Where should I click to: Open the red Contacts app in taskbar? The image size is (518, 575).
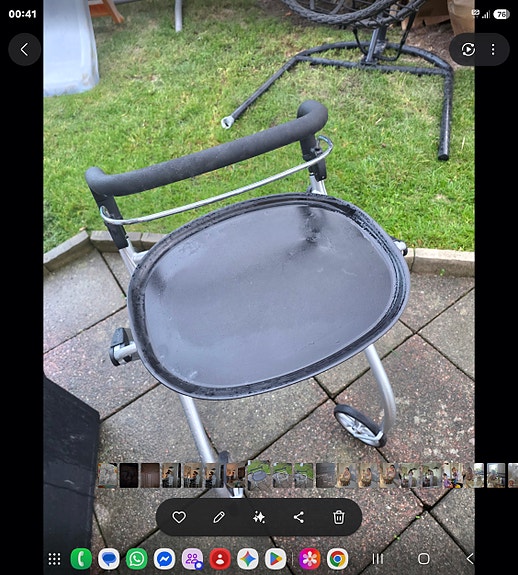(x=220, y=559)
